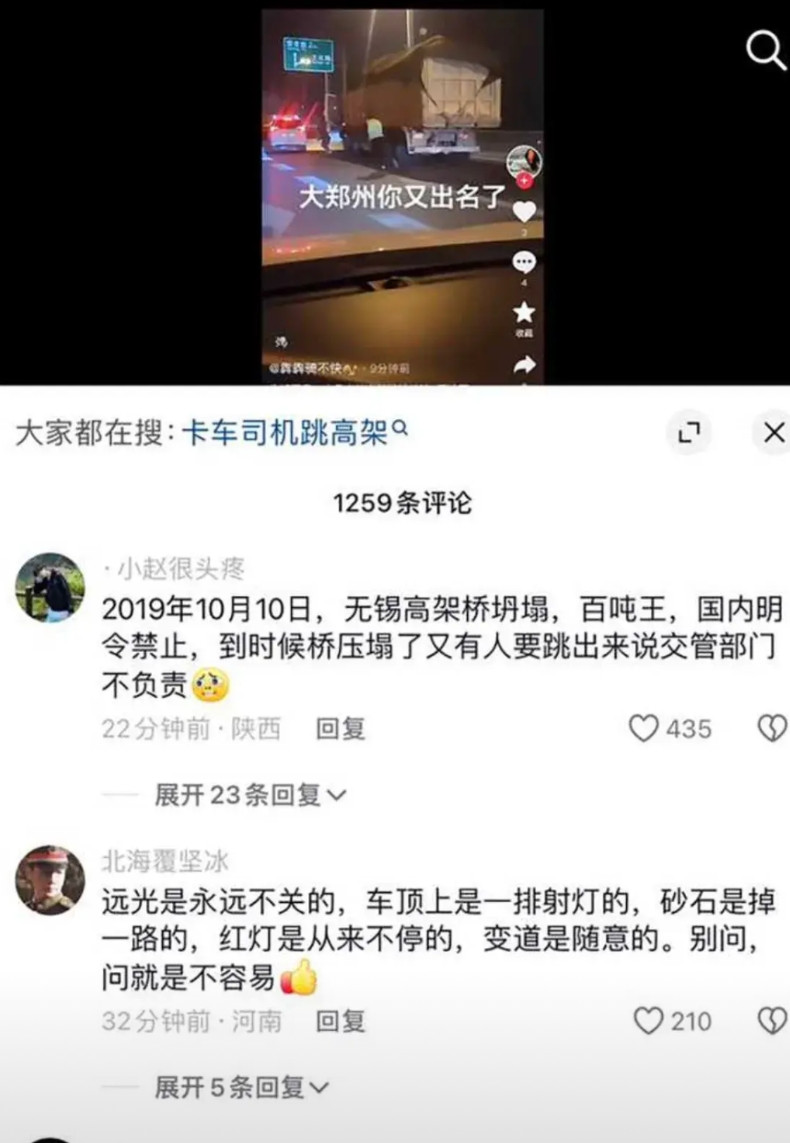Share the video with the arrow icon
This screenshot has height=1143, width=790.
(524, 365)
